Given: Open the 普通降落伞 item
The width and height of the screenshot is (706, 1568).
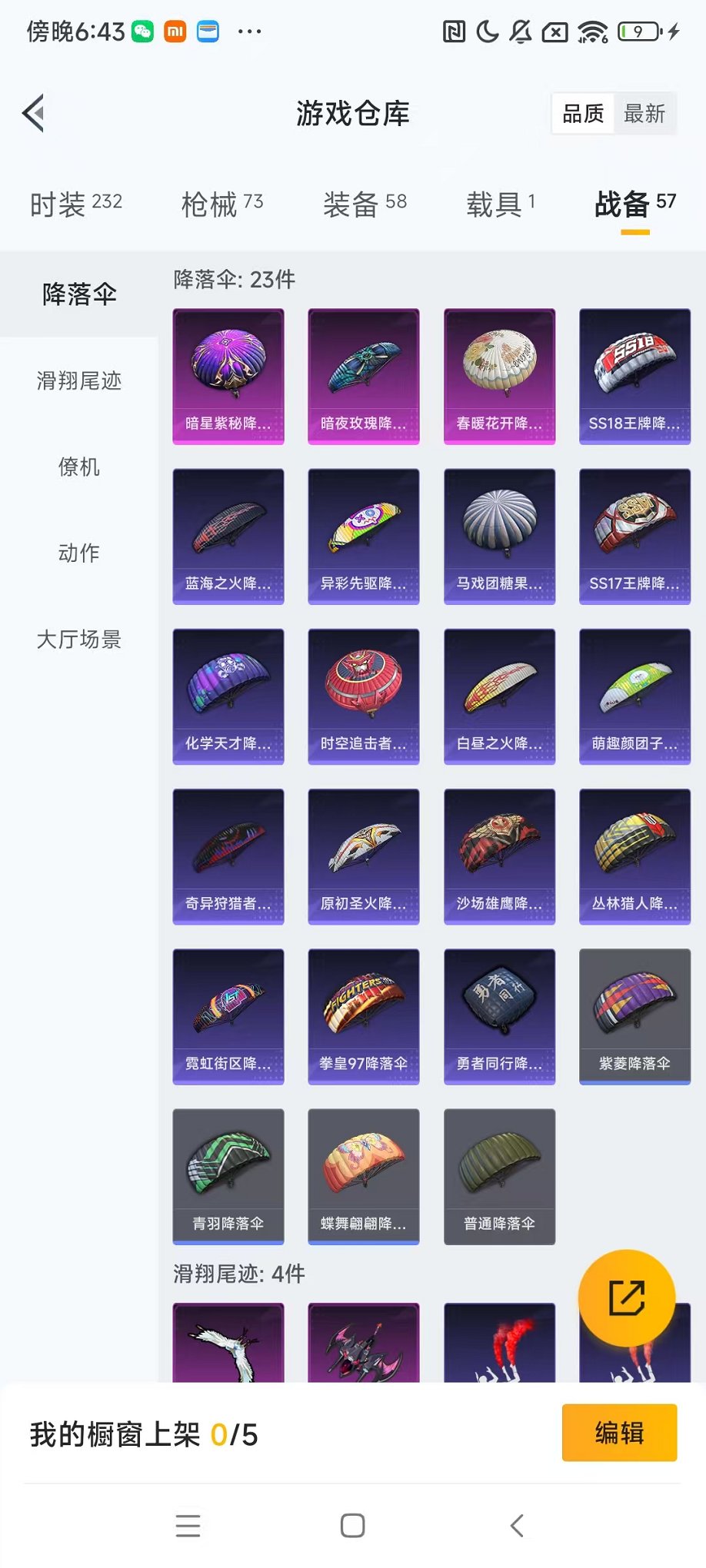Looking at the screenshot, I should [499, 1175].
